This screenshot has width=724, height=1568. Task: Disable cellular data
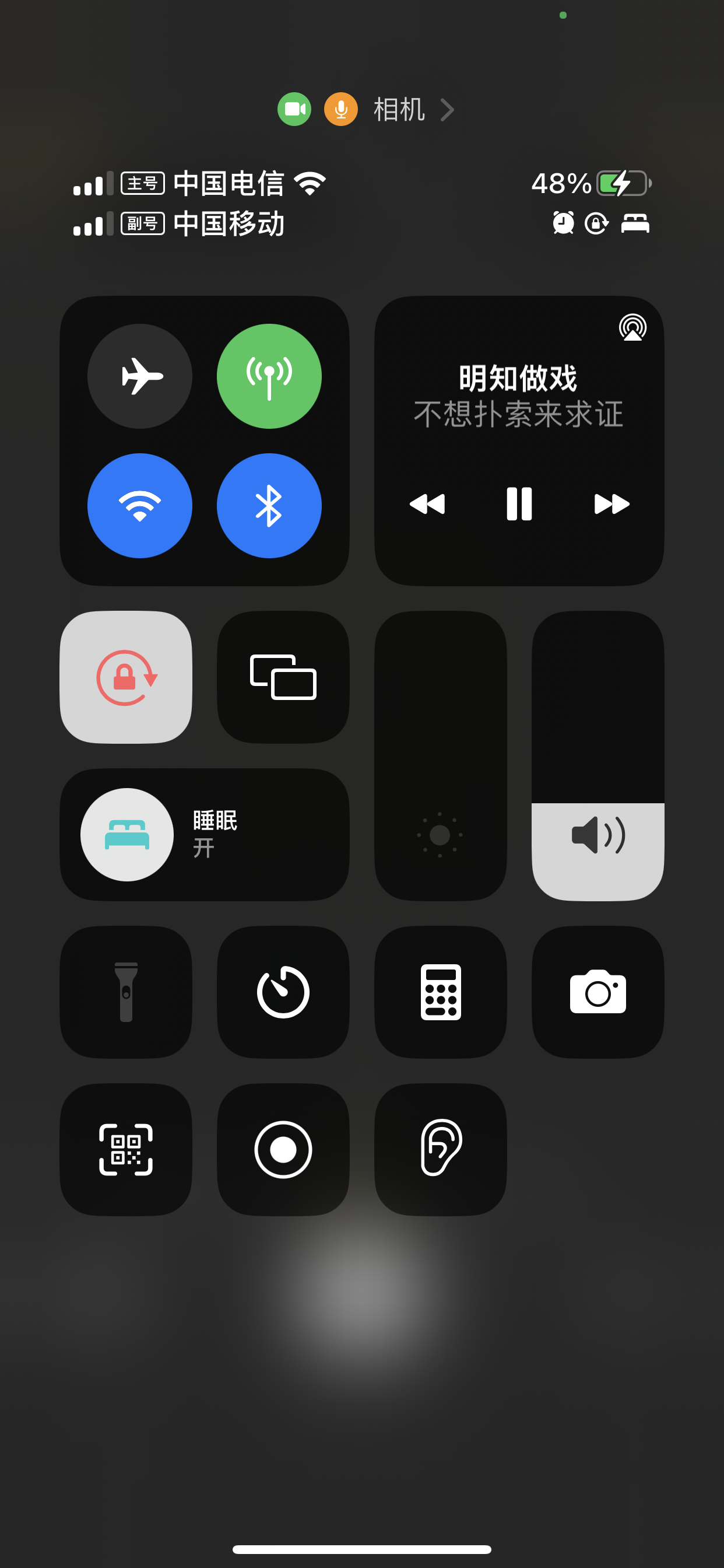point(269,376)
